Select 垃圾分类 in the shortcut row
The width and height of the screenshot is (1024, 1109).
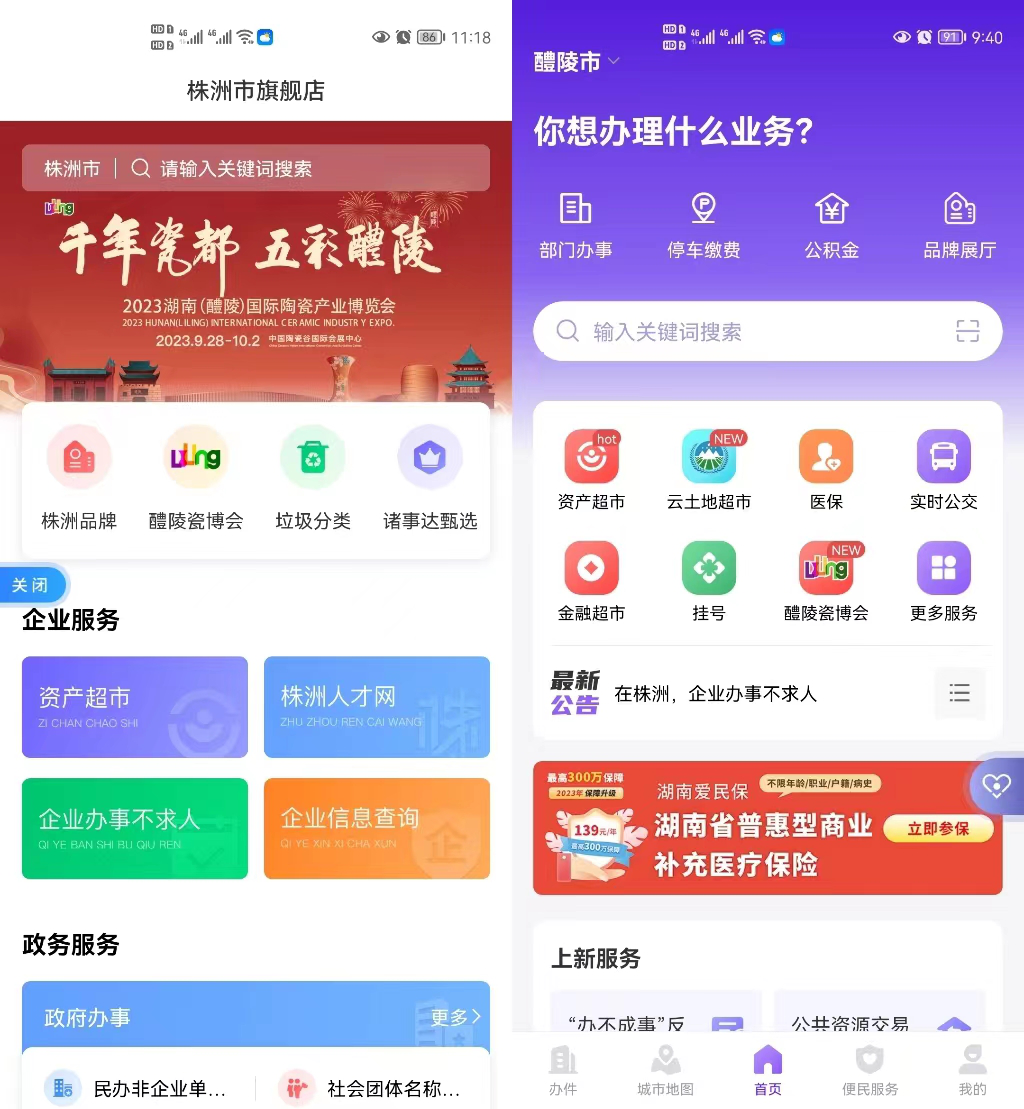(313, 477)
